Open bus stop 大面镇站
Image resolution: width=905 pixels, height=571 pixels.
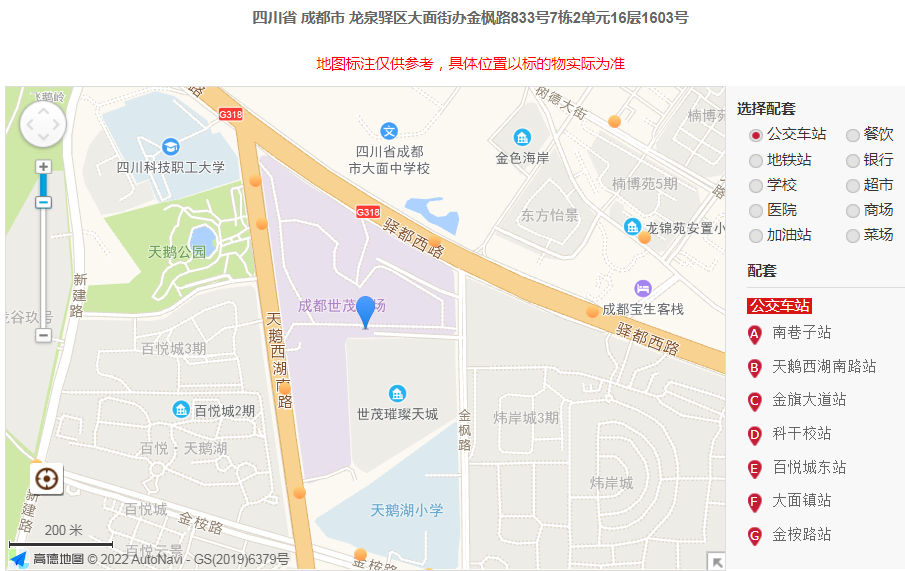pyautogui.click(x=801, y=501)
